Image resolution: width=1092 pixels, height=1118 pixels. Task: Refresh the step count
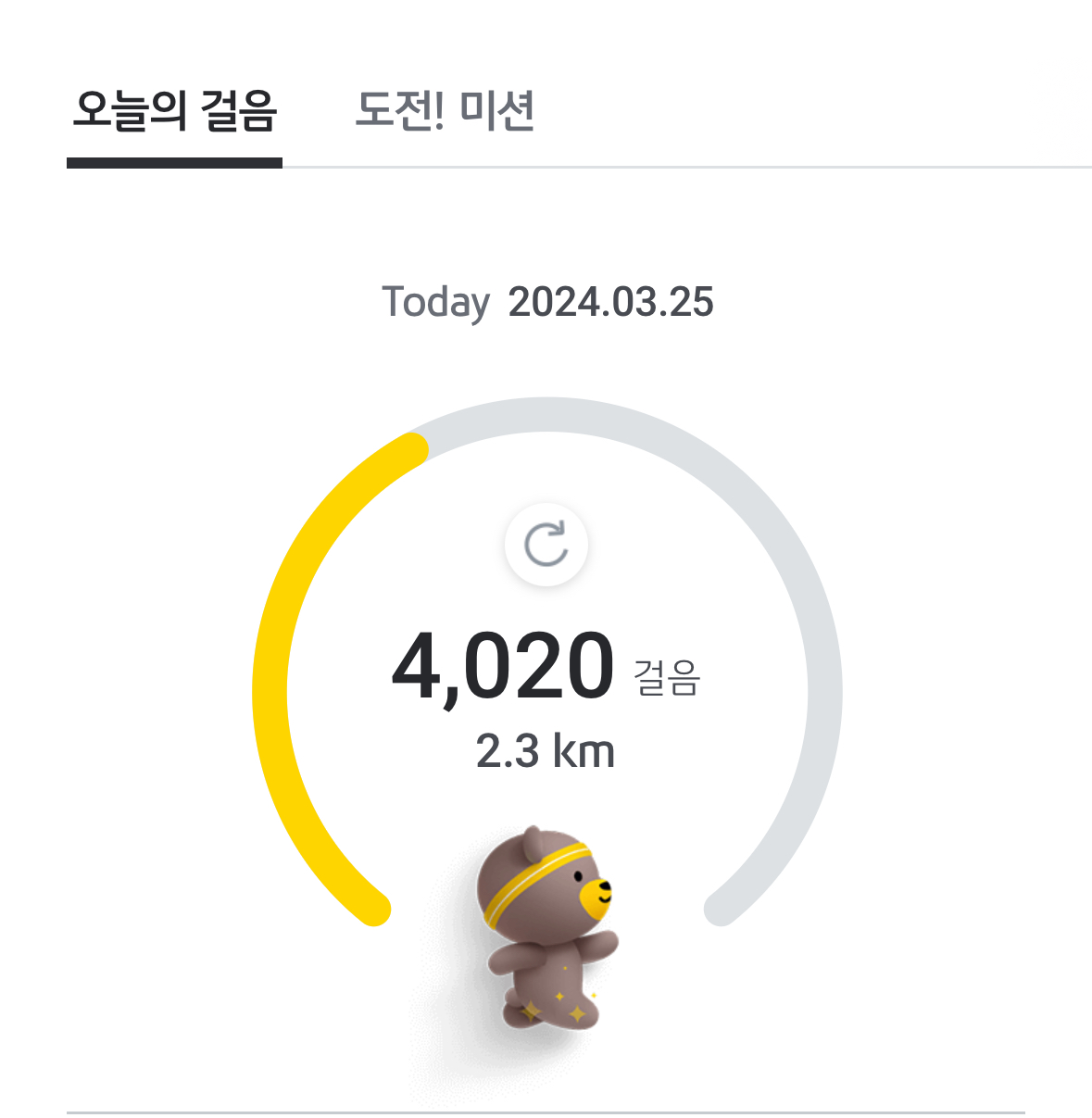[x=546, y=545]
